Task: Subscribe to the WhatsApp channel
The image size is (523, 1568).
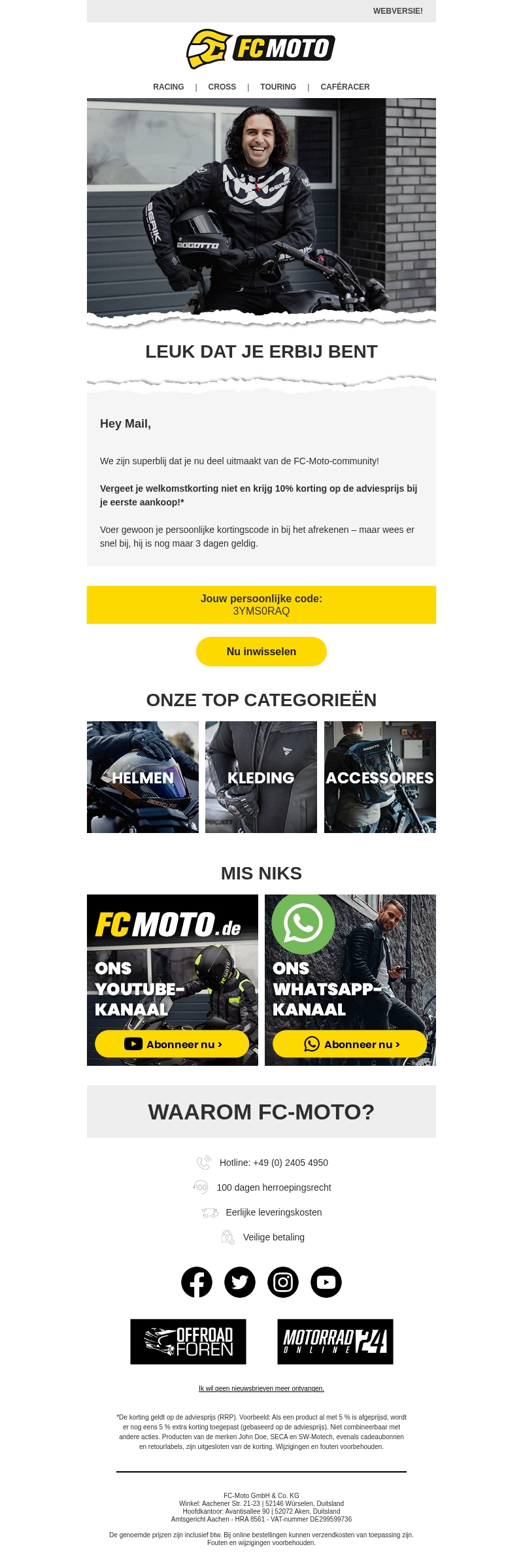Action: tap(350, 1044)
